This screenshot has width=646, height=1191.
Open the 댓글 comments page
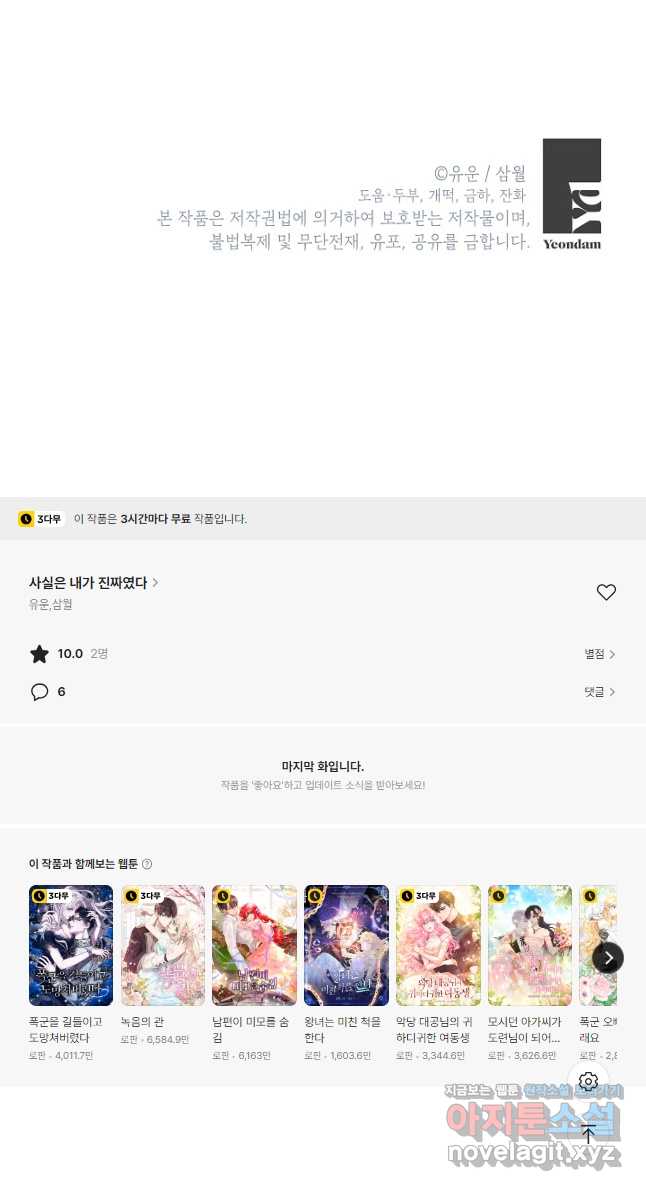click(600, 692)
